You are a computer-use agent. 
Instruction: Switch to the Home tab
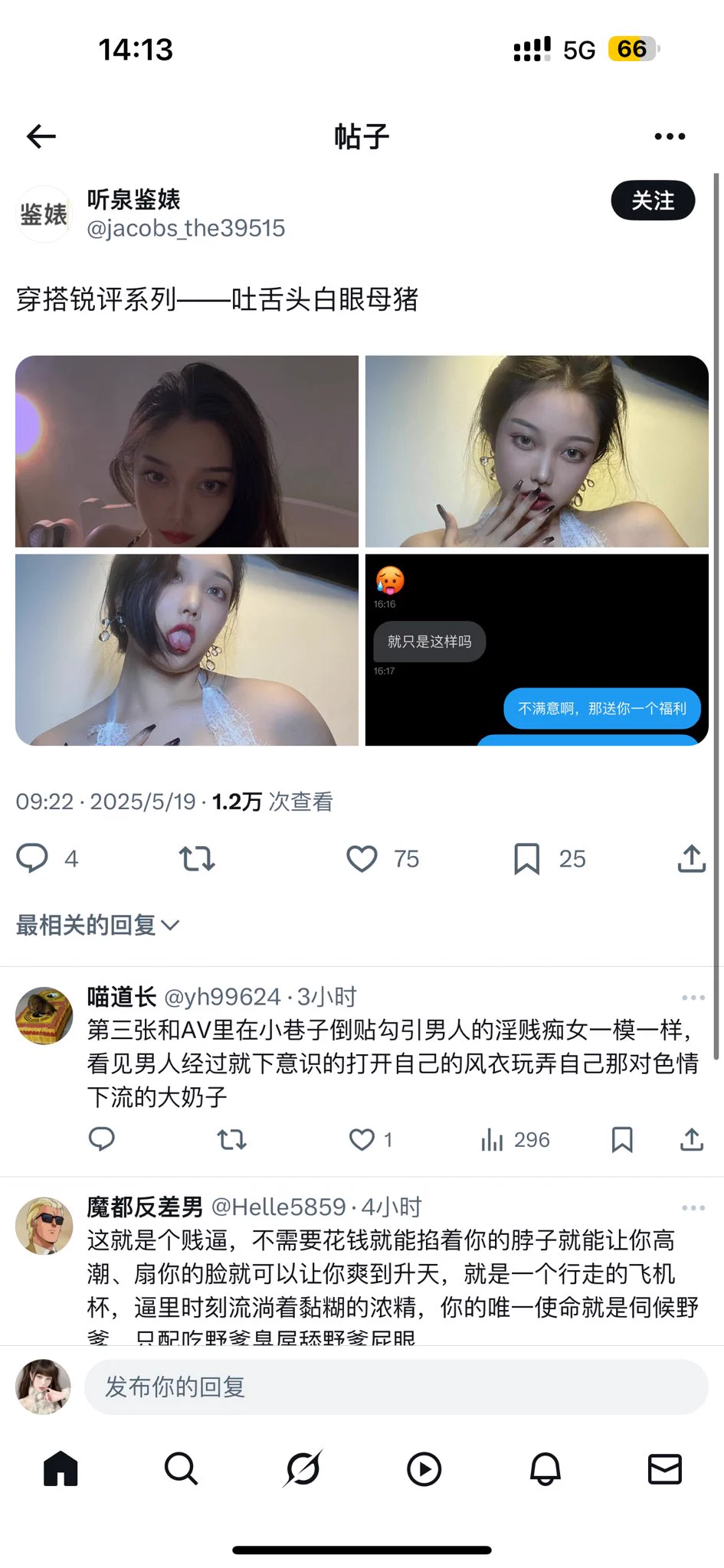tap(61, 1468)
